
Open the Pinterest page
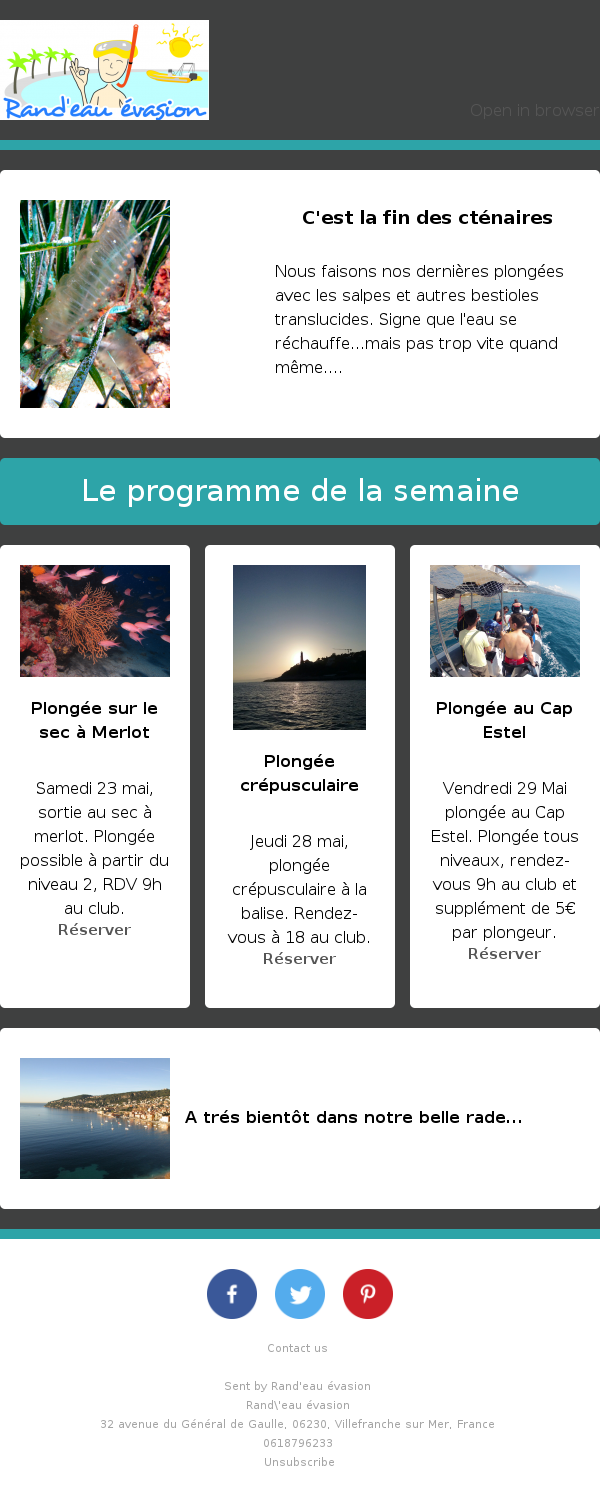pyautogui.click(x=368, y=1294)
